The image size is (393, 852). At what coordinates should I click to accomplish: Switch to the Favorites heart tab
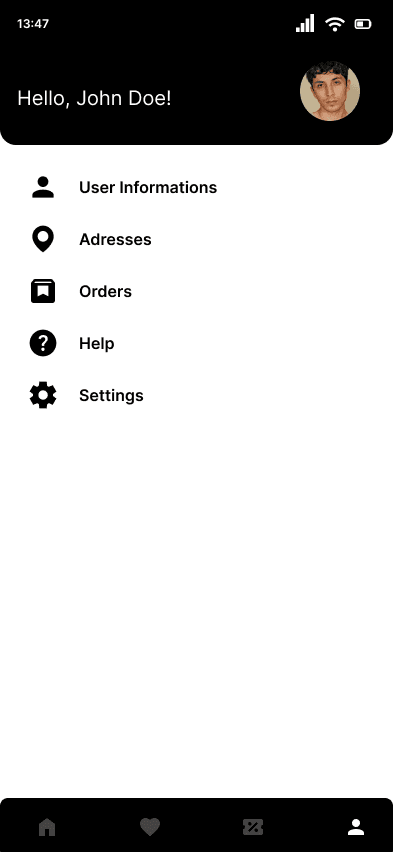coord(150,828)
